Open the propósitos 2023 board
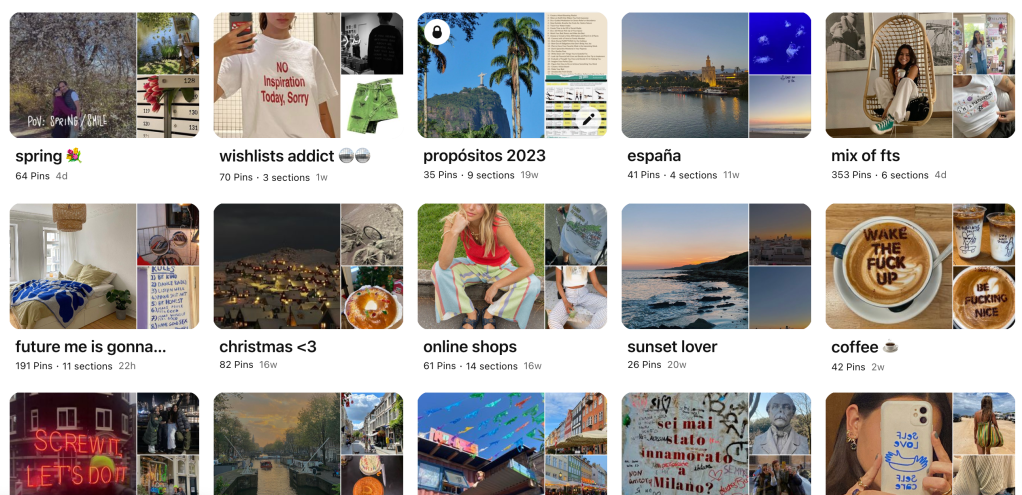The width and height of the screenshot is (1022, 495). (481, 75)
